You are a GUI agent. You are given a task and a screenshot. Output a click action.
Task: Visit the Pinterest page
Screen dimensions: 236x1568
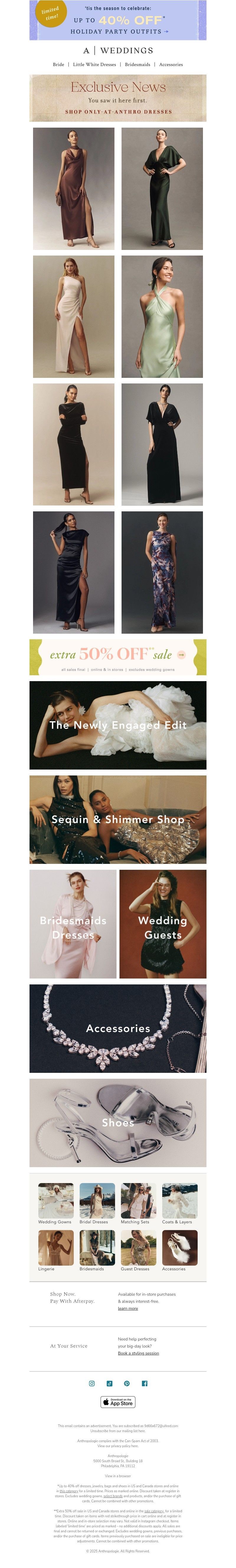click(127, 1383)
